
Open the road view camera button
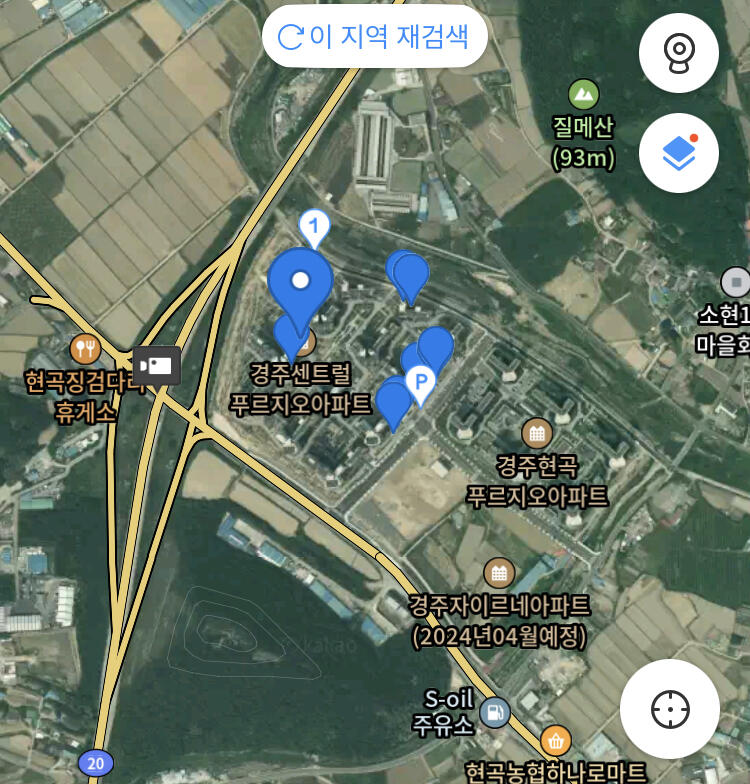(678, 53)
